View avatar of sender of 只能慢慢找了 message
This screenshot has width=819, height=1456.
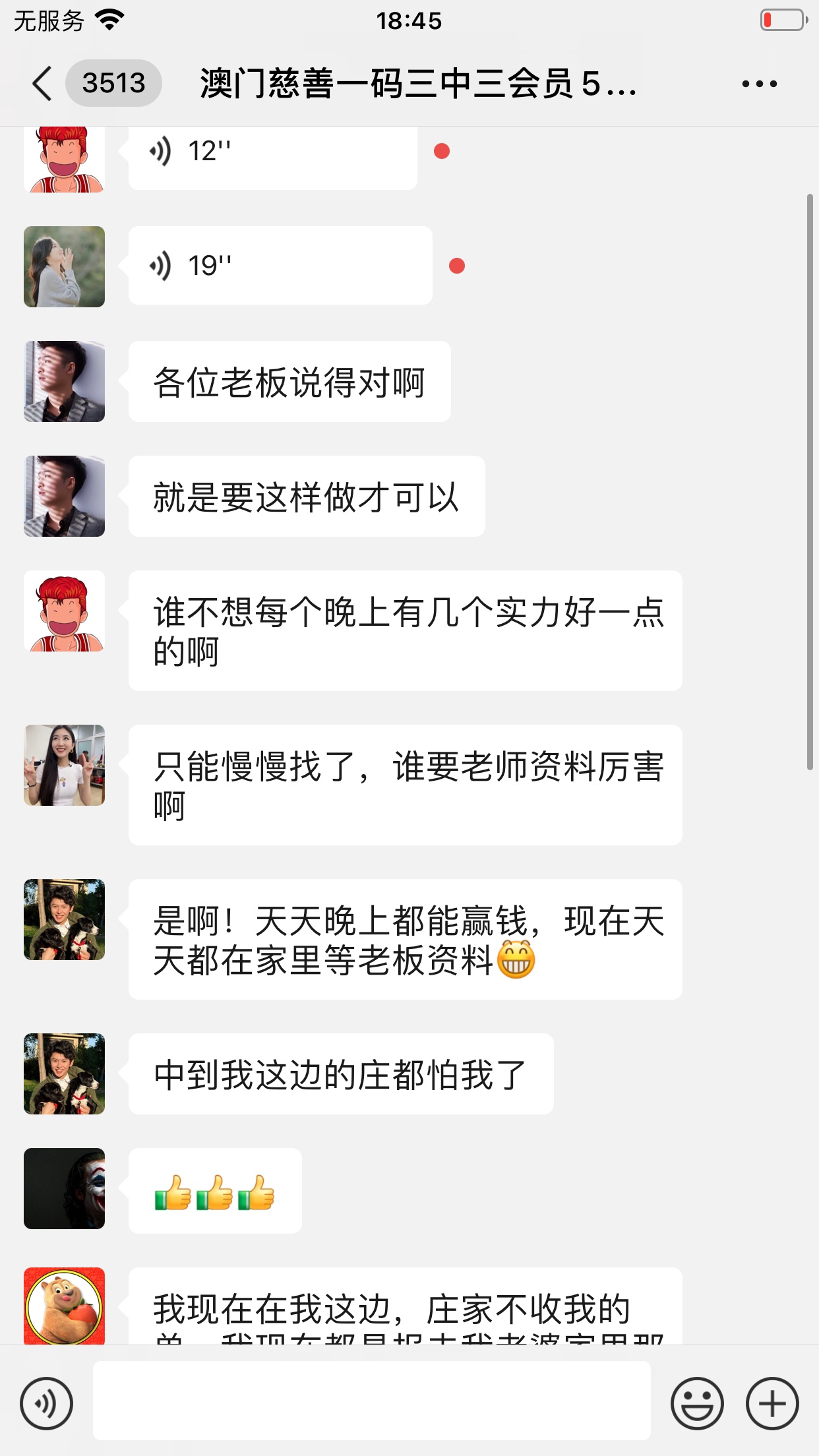tap(64, 765)
